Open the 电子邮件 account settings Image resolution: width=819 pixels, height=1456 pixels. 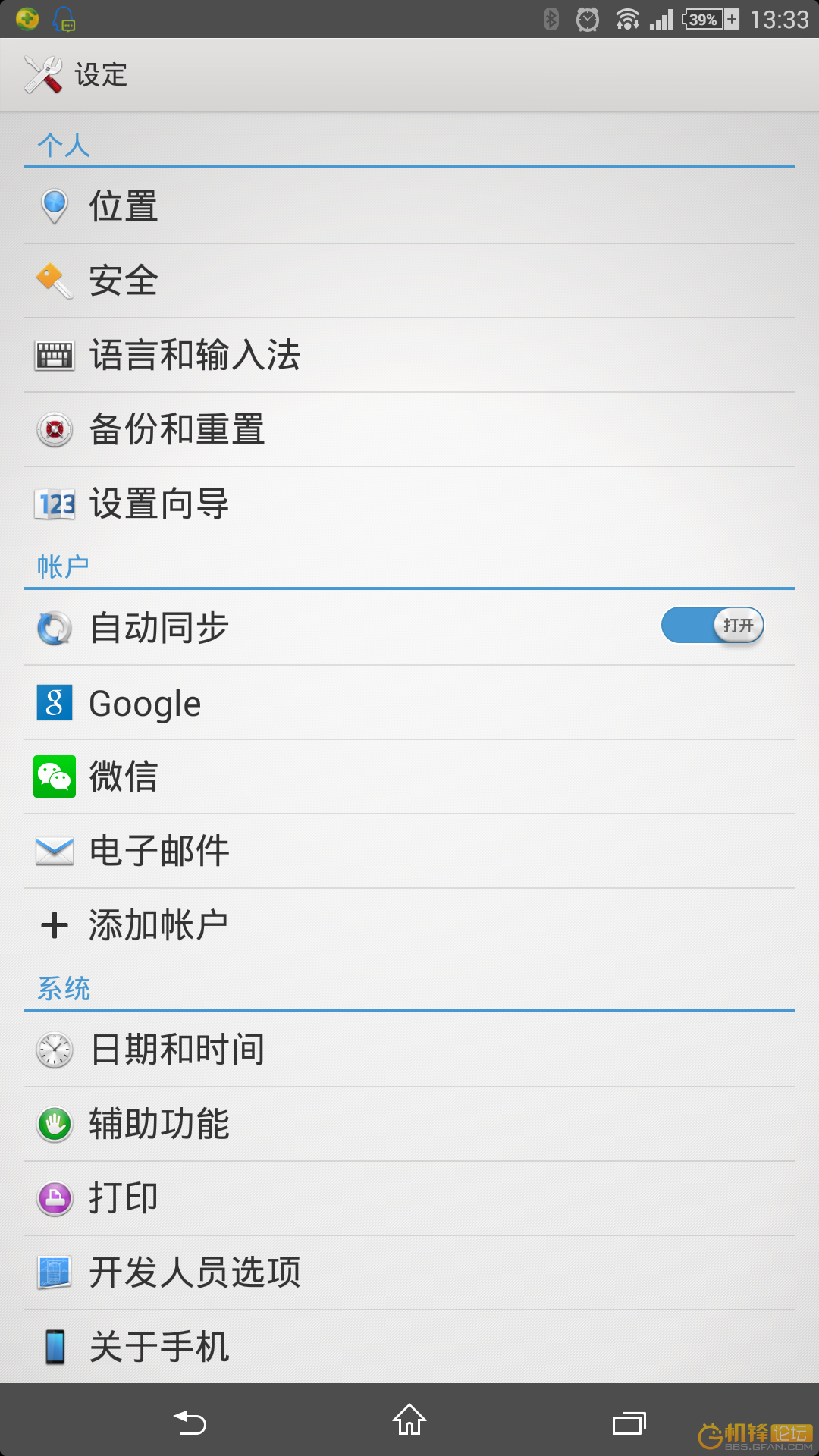[x=409, y=851]
